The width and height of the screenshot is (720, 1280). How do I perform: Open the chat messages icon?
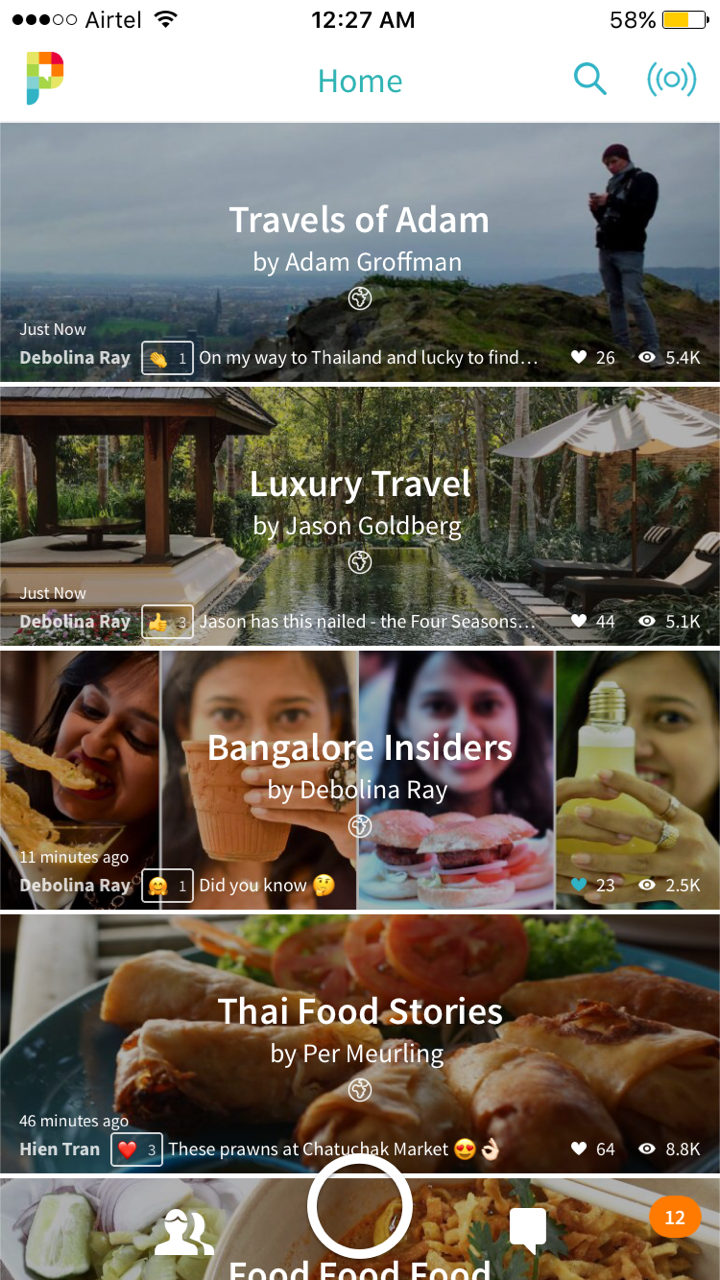pos(528,1230)
